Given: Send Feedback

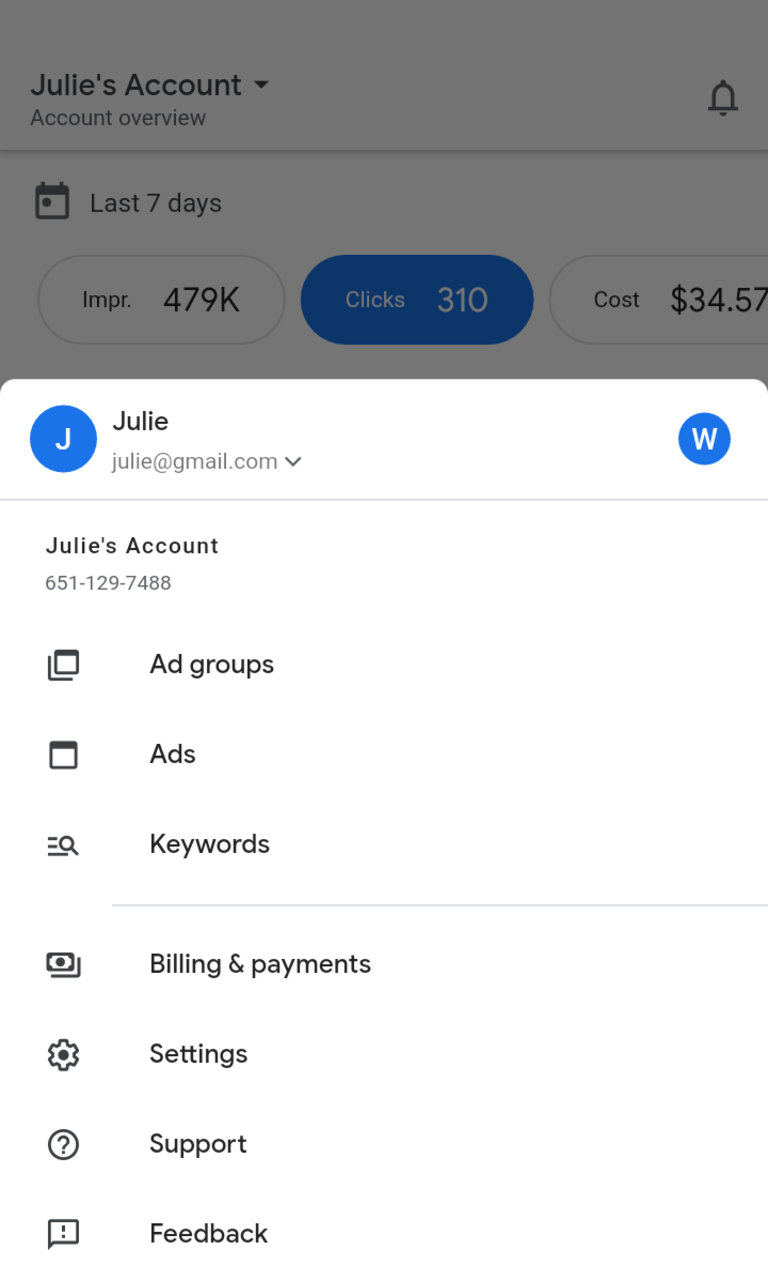Looking at the screenshot, I should click(208, 1235).
